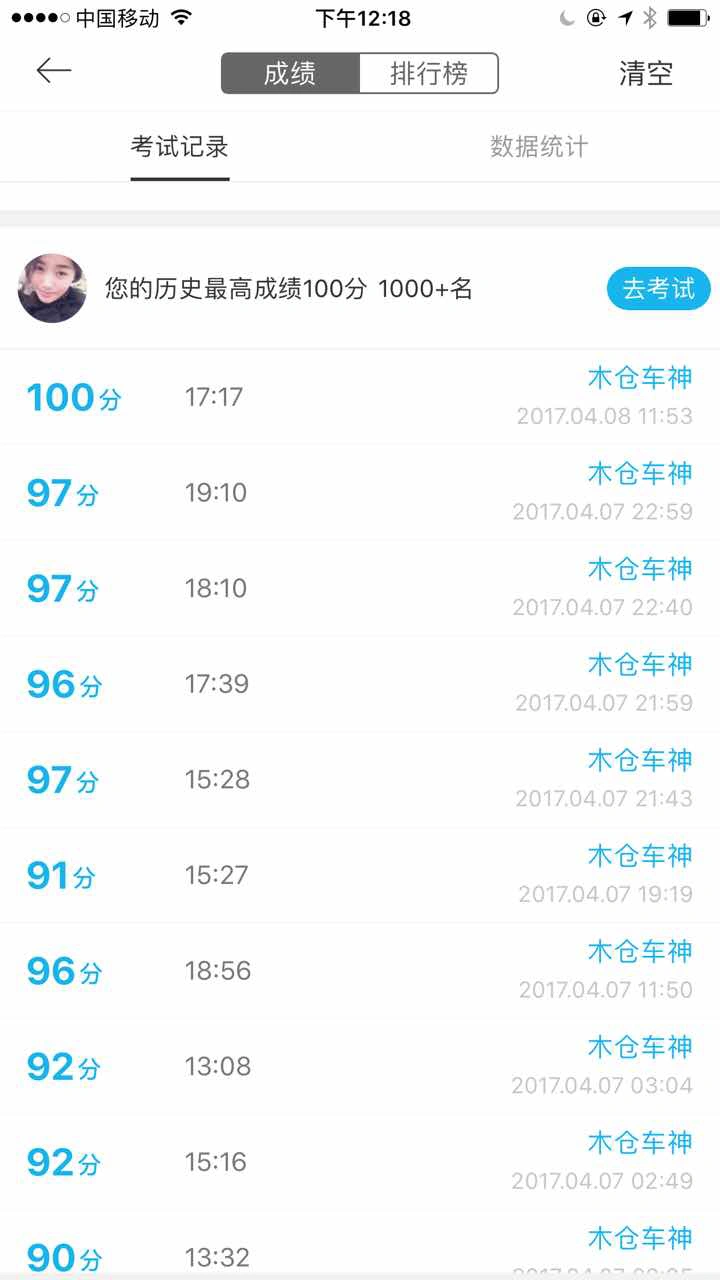Select the 考试记录 tab
Image resolution: width=720 pixels, height=1280 pixels.
180,147
